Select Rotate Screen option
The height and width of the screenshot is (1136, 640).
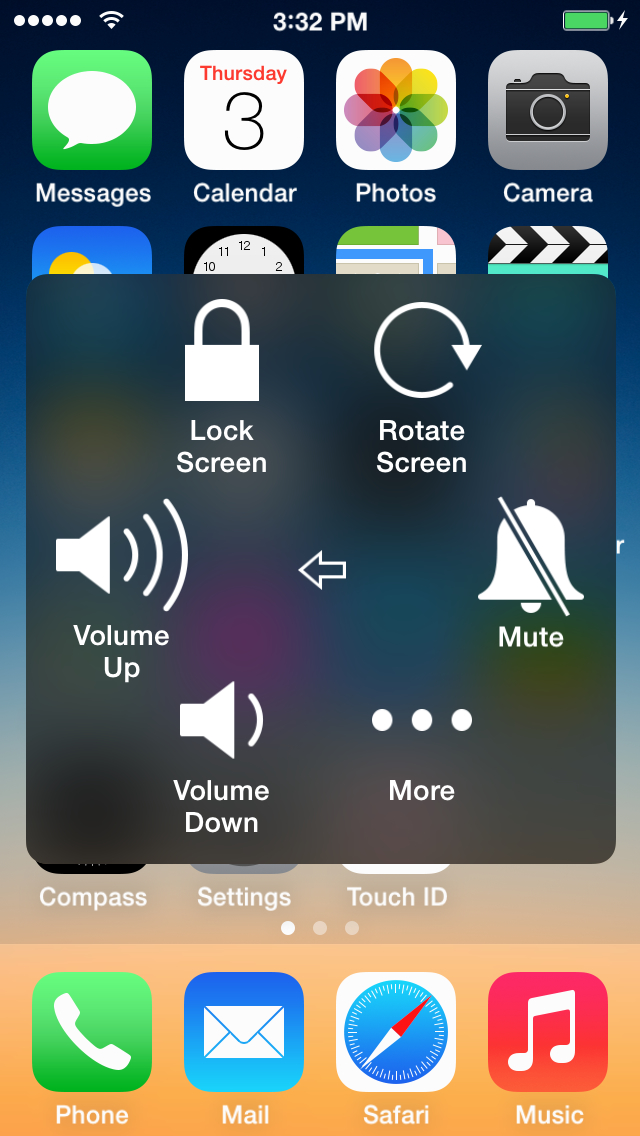pyautogui.click(x=422, y=388)
